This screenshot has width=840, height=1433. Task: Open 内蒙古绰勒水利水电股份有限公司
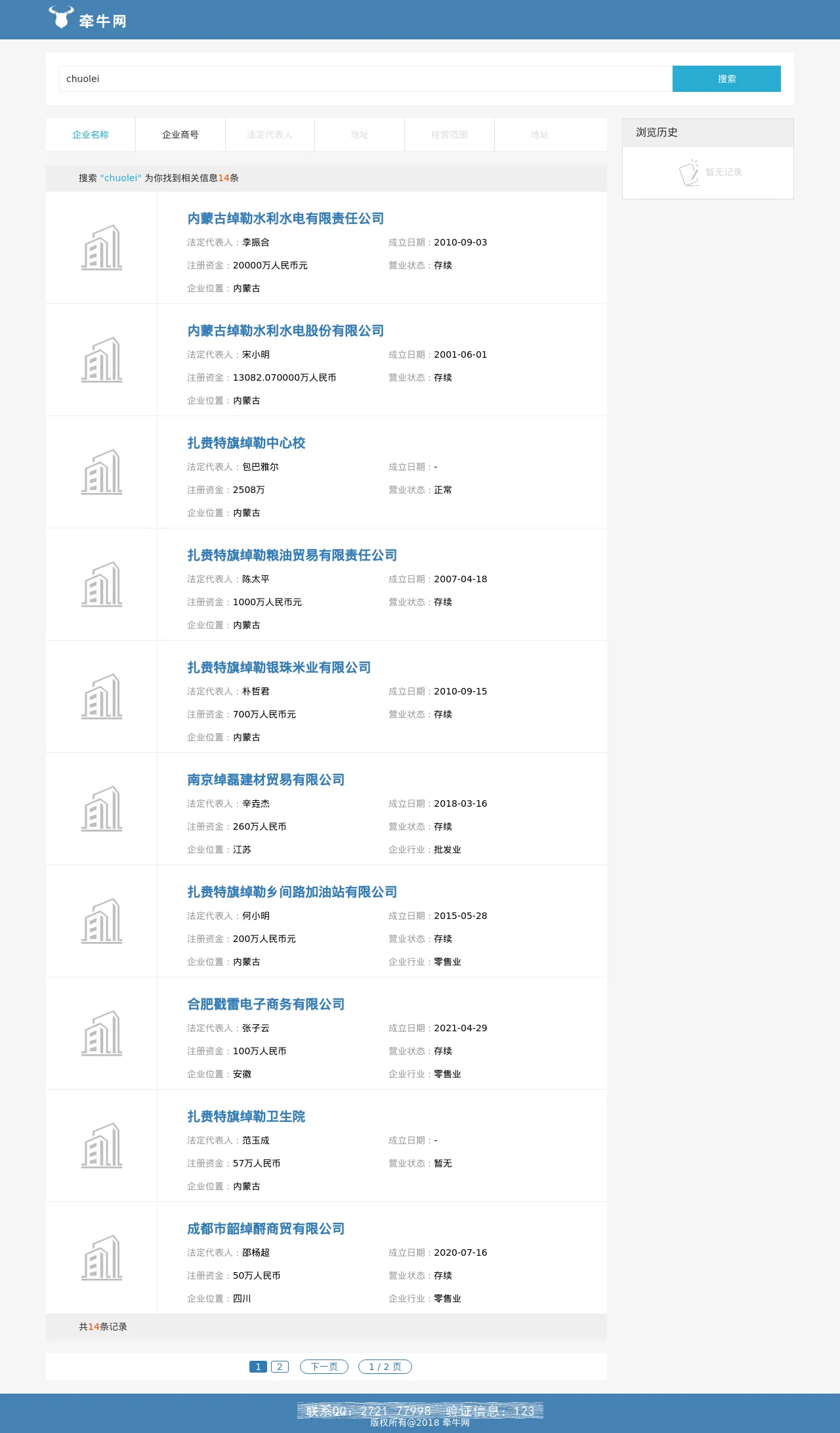285,331
